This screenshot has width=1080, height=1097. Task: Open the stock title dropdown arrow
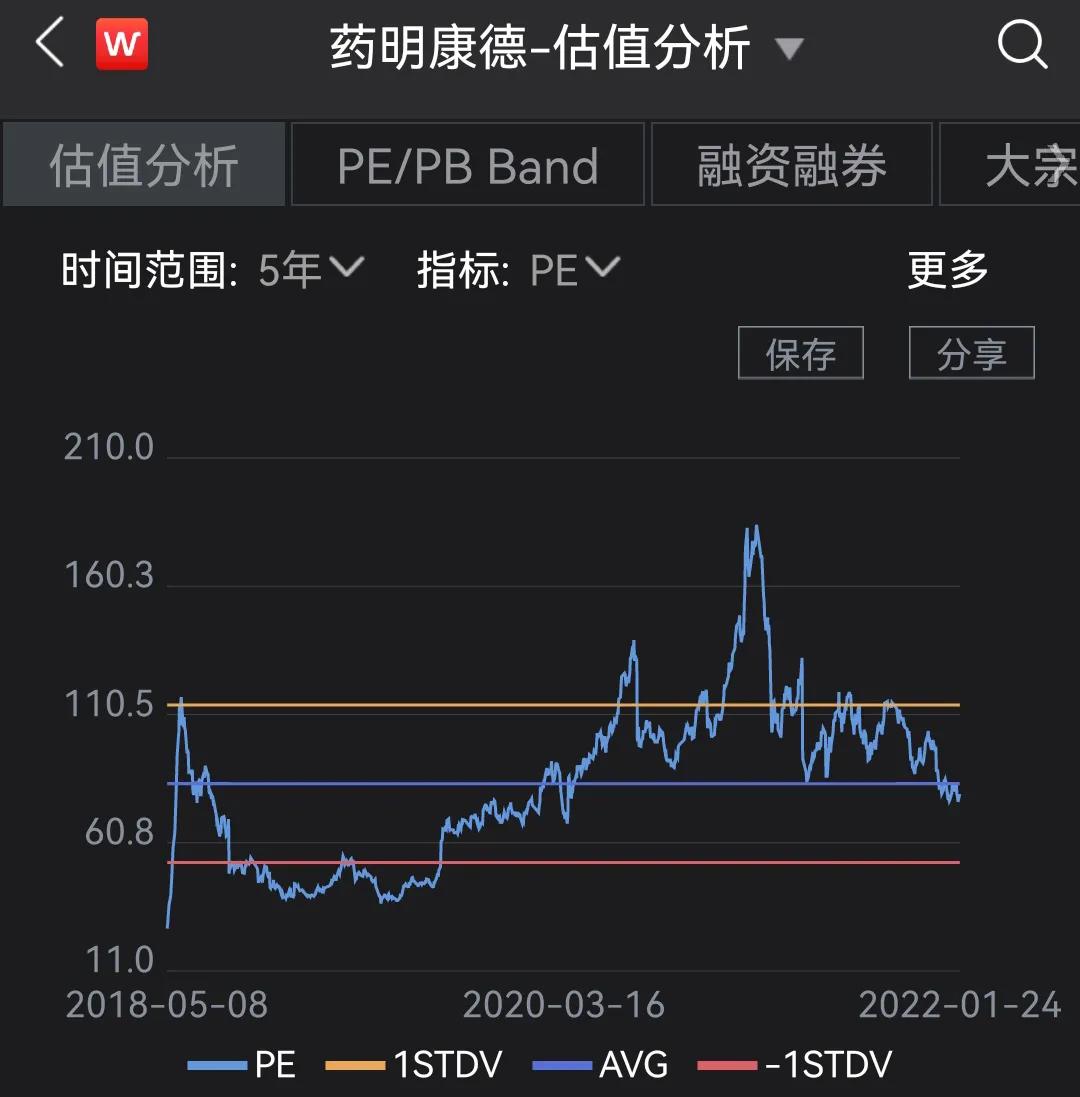click(789, 48)
